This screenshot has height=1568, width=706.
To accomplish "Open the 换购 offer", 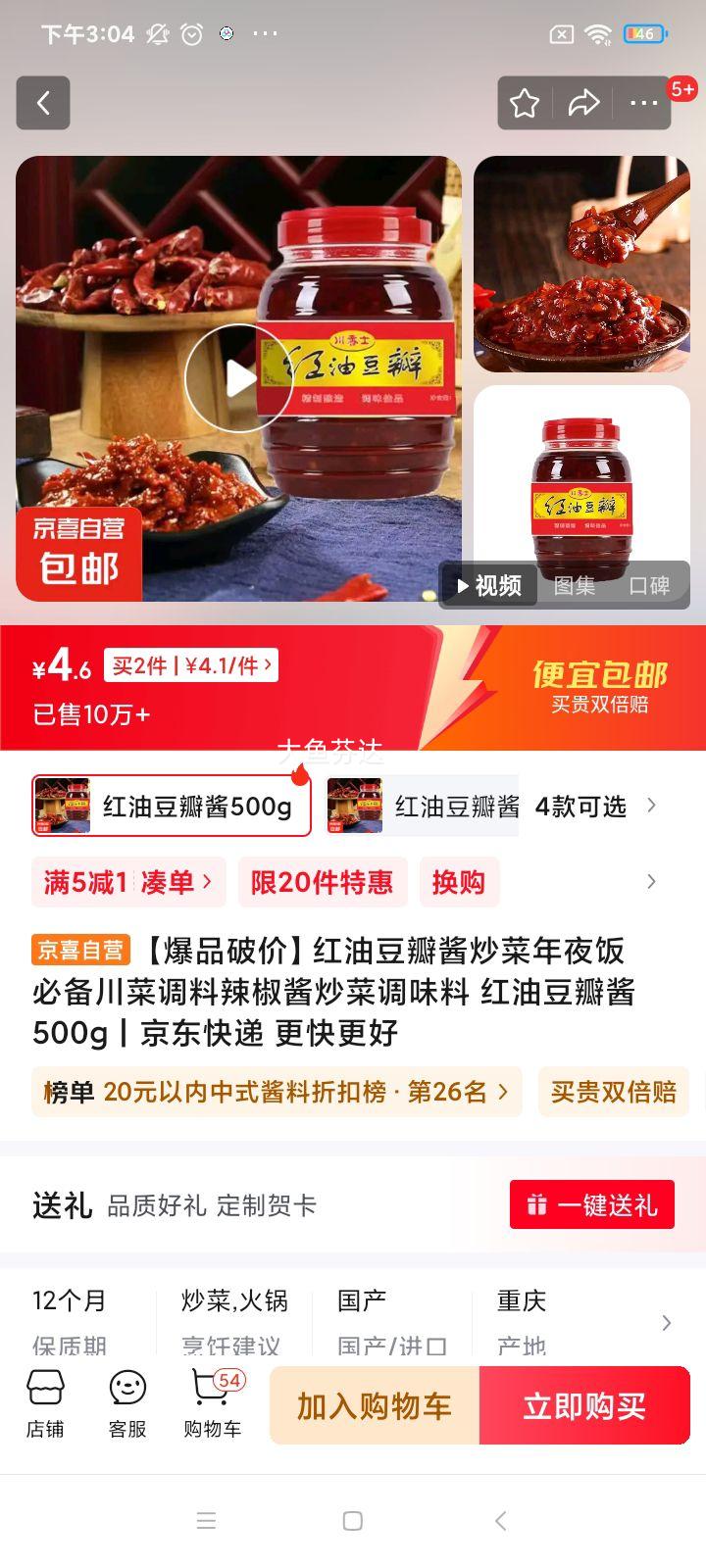I will click(460, 882).
